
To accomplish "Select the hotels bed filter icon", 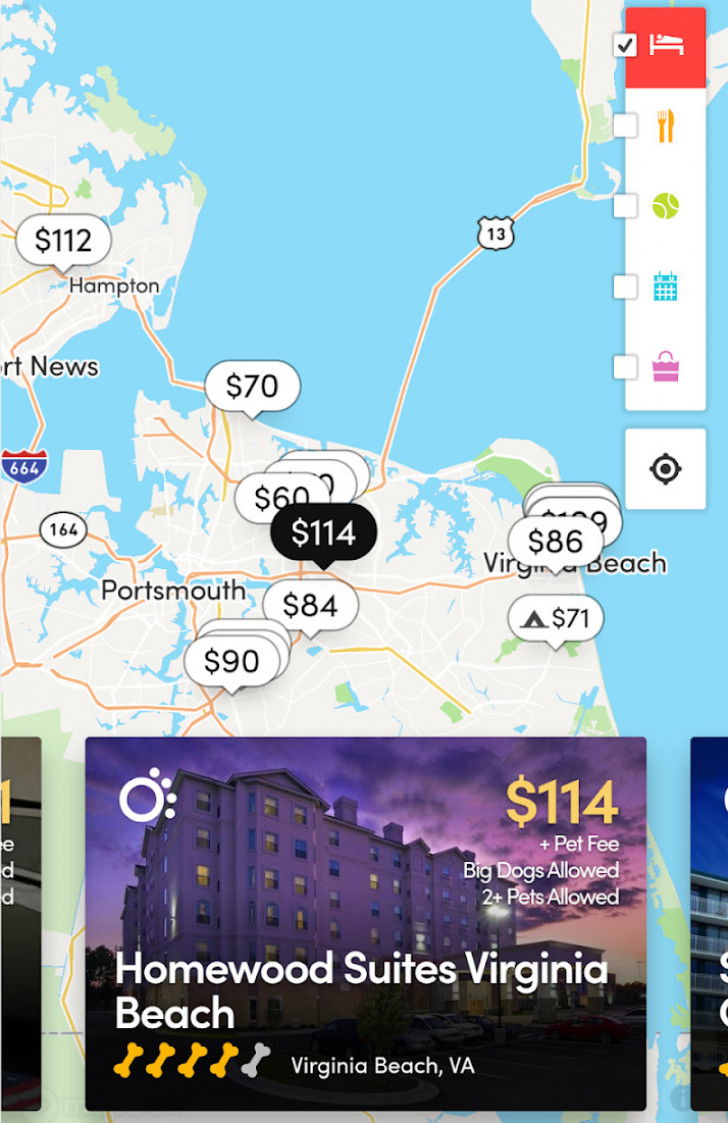I will tap(668, 45).
